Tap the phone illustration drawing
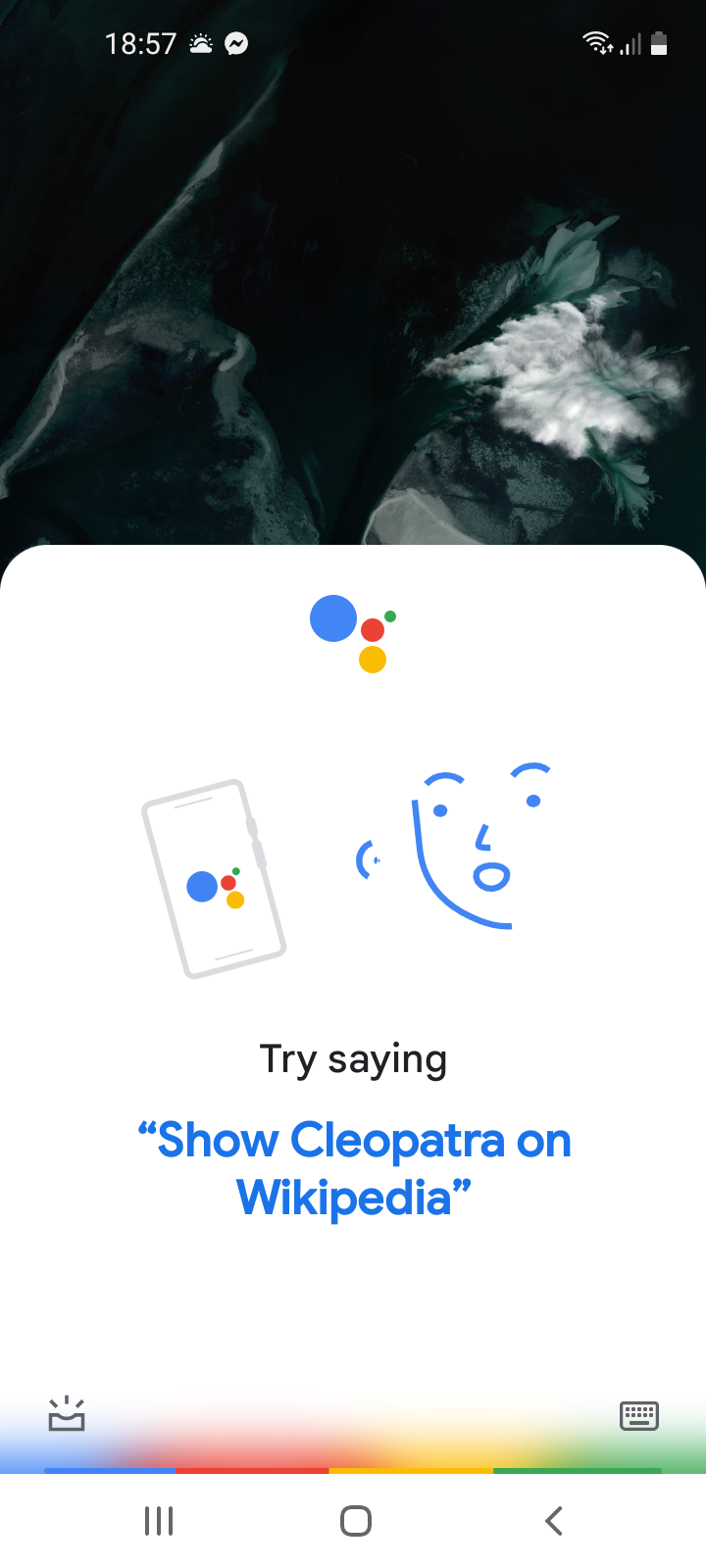This screenshot has height=1568, width=706. [x=214, y=877]
